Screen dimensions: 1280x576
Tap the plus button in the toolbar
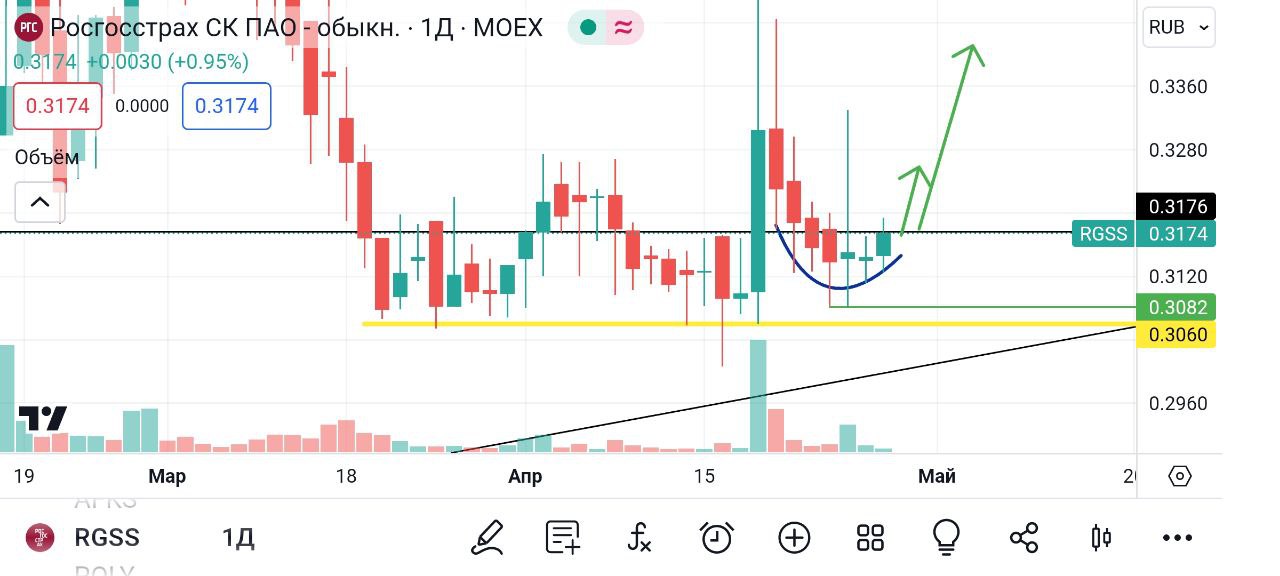794,538
